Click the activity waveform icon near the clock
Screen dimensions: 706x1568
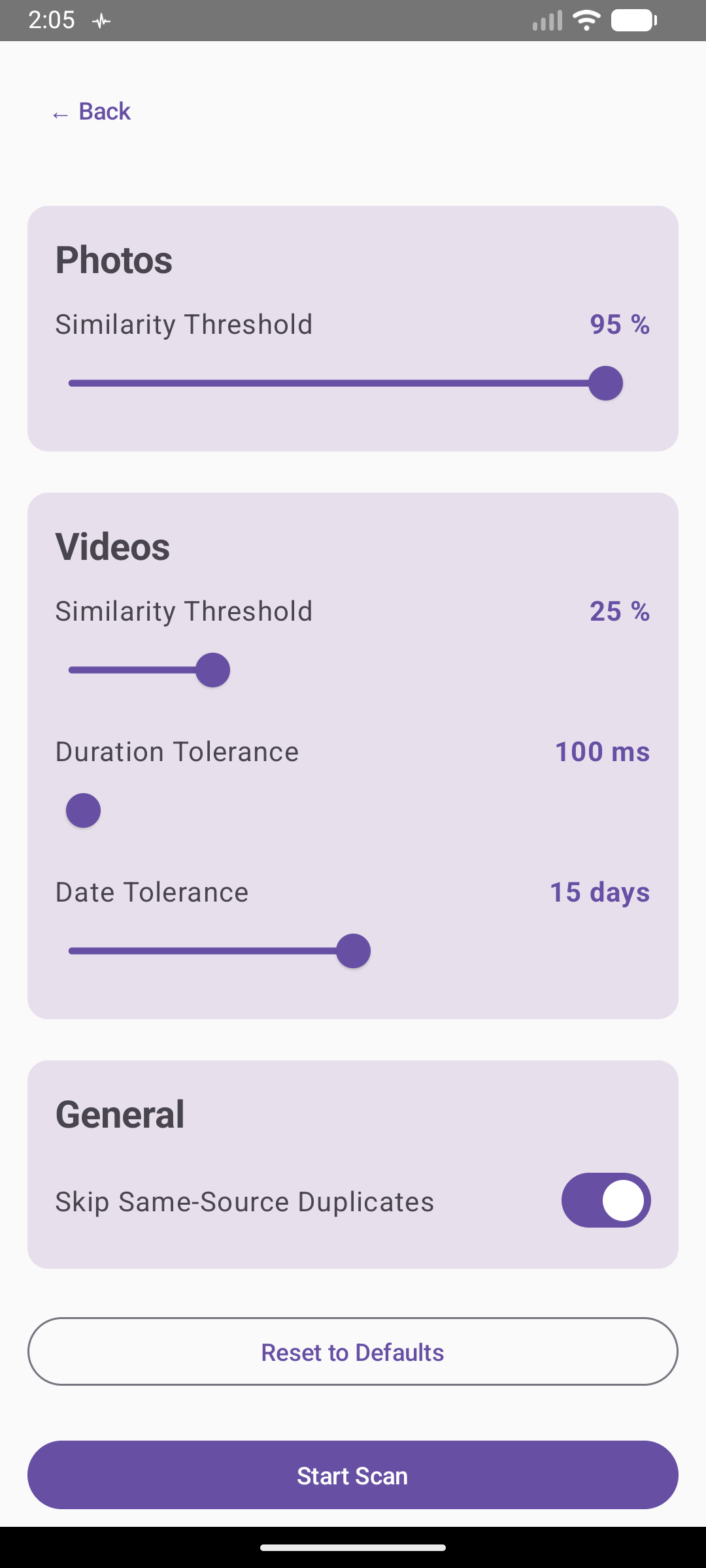101,20
